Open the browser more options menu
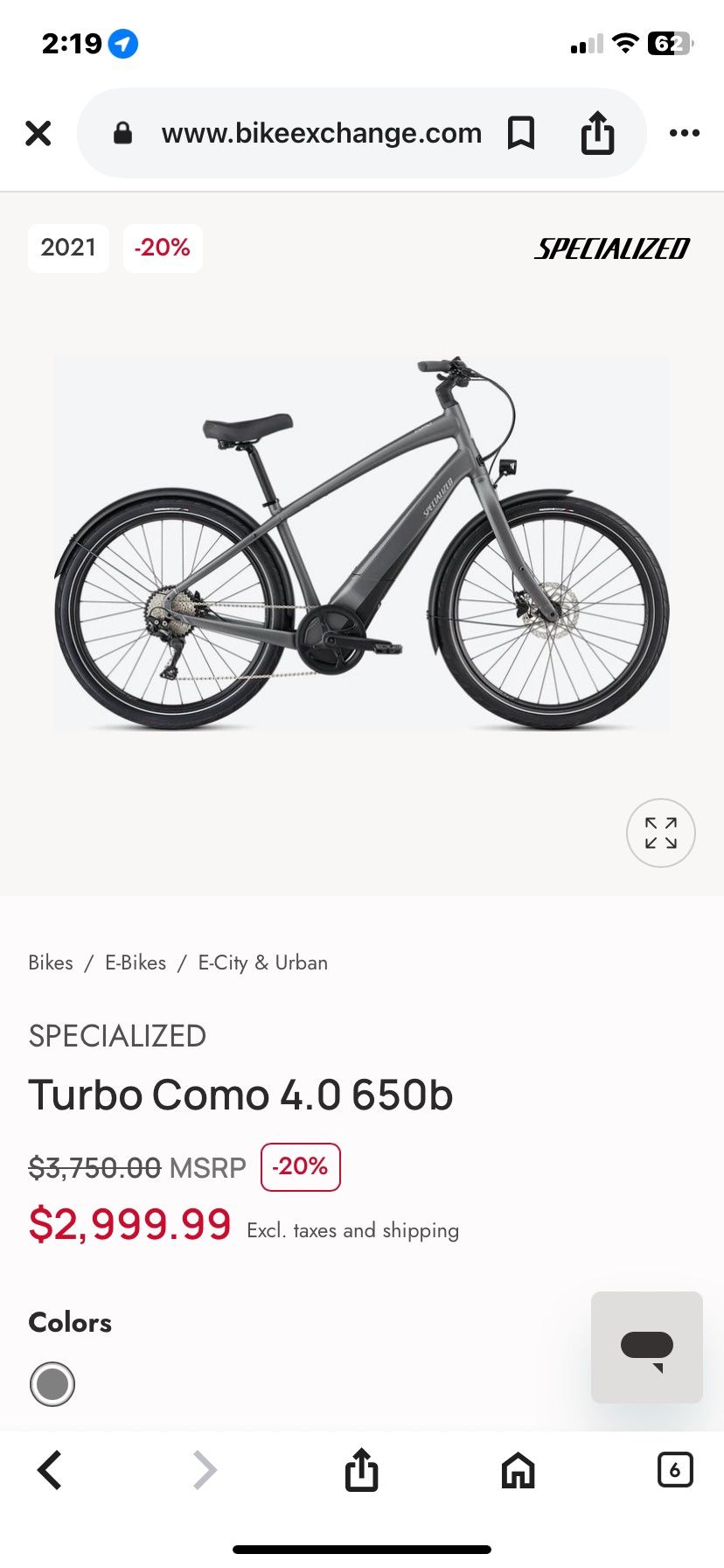Screen dimensions: 724x1568 coord(685,133)
